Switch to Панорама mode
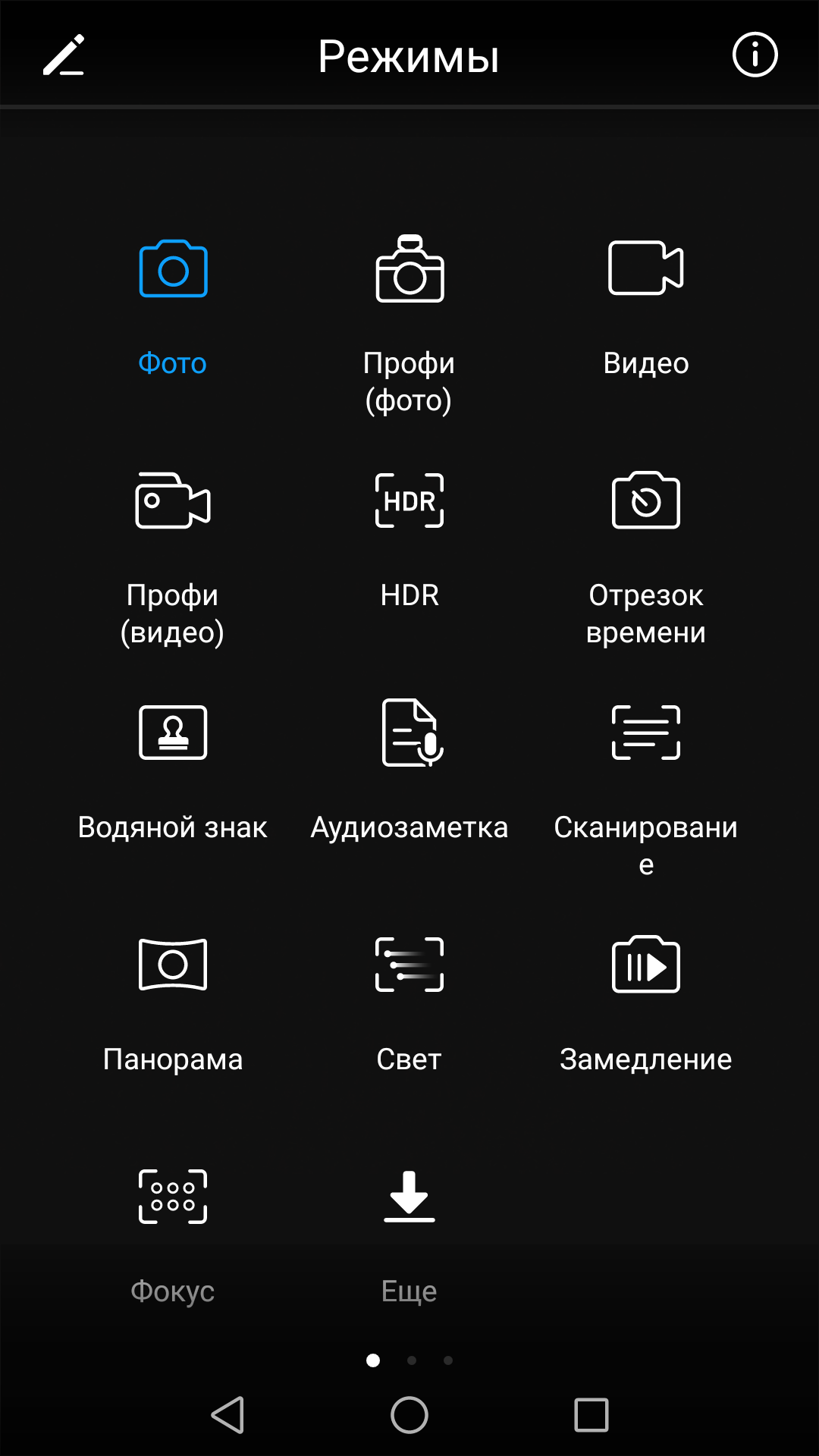The height and width of the screenshot is (1456, 819). [173, 1005]
